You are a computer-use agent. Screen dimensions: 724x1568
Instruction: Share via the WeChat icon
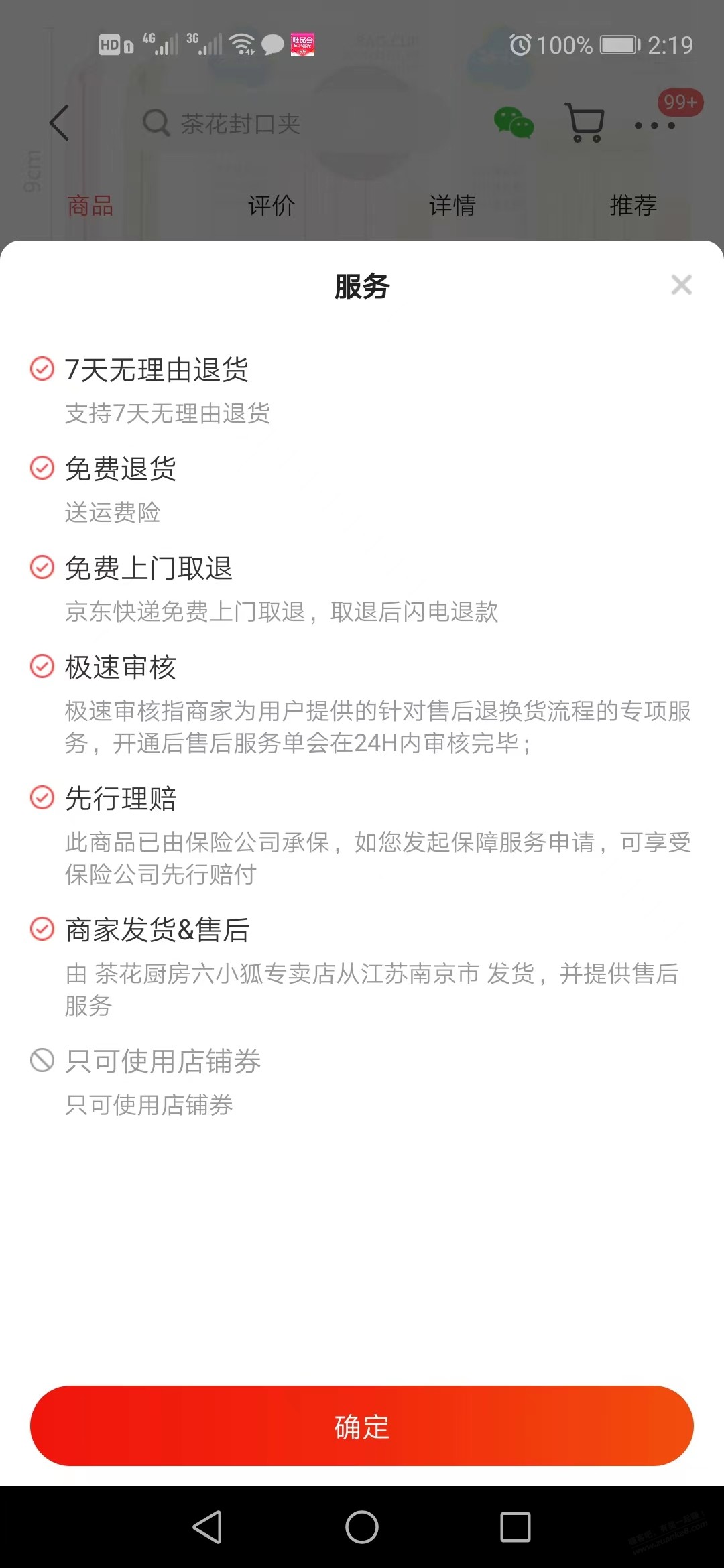point(514,123)
